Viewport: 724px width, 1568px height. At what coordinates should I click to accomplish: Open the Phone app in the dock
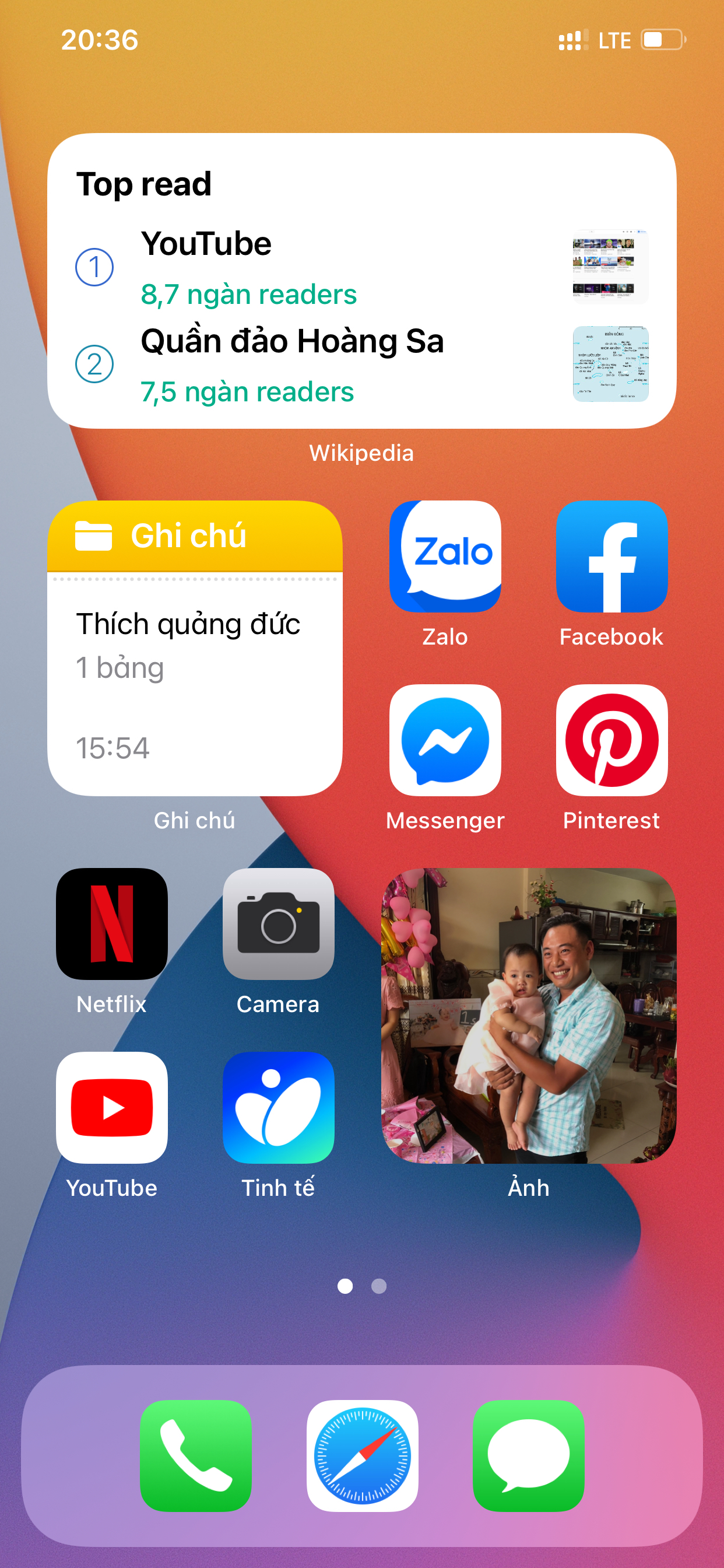[196, 1456]
